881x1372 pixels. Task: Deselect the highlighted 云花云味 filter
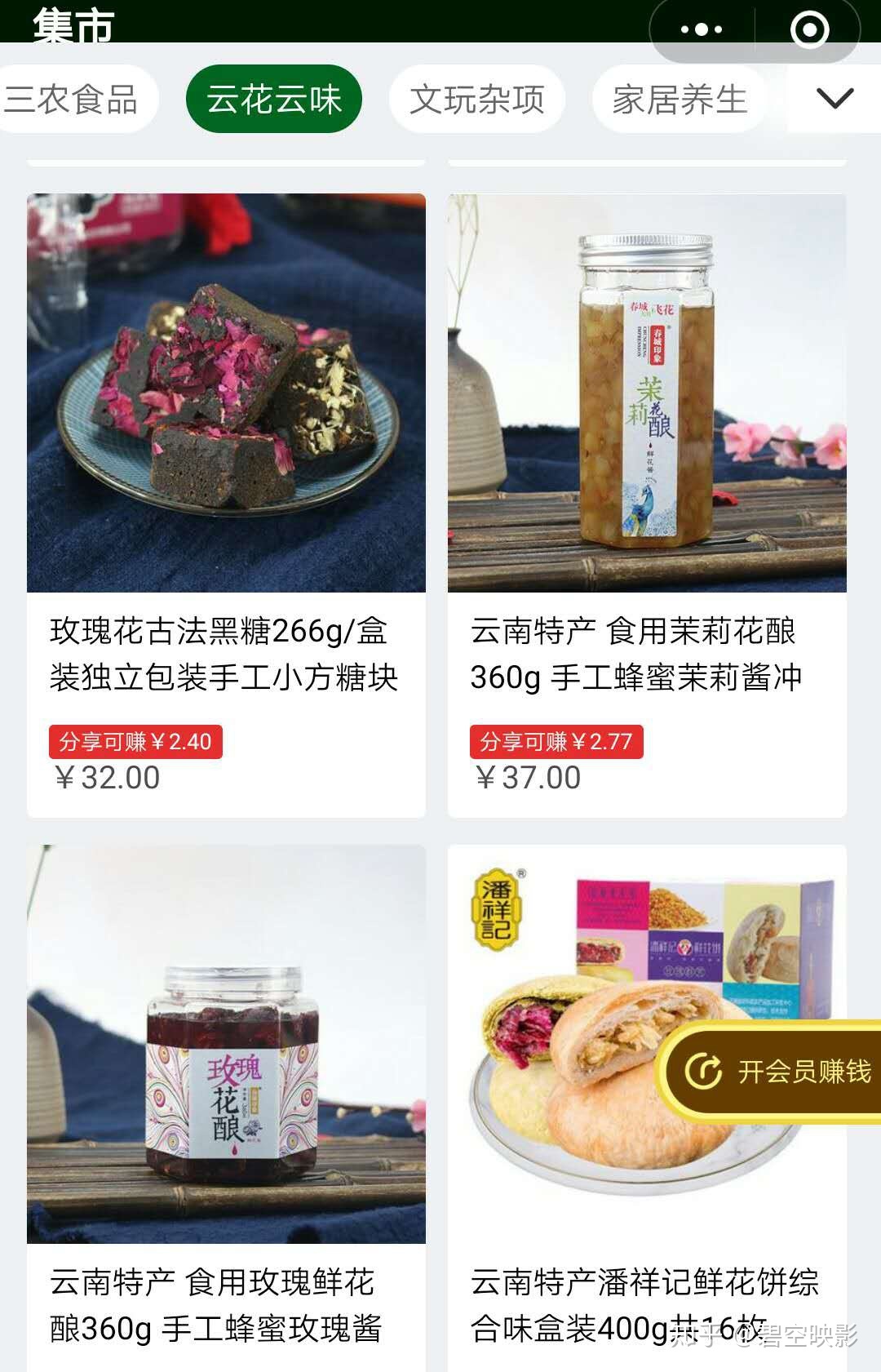click(273, 98)
